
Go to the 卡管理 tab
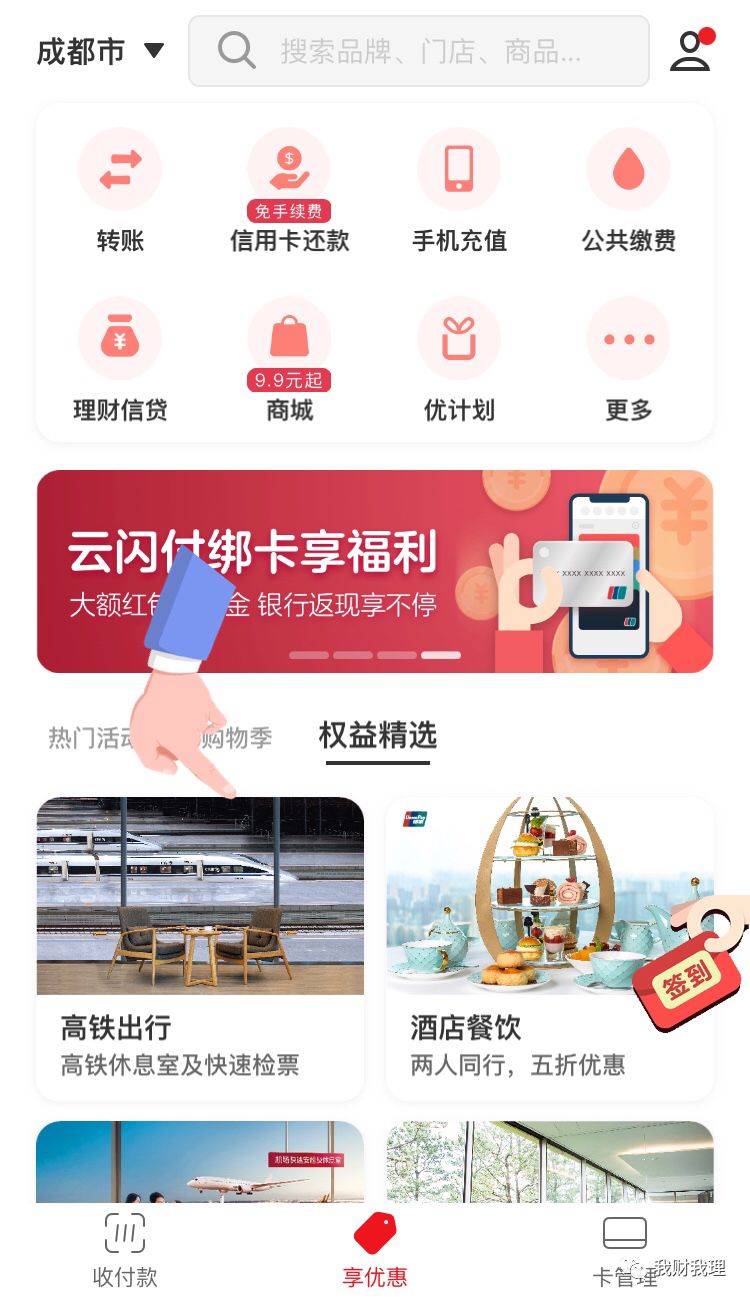coord(625,1250)
